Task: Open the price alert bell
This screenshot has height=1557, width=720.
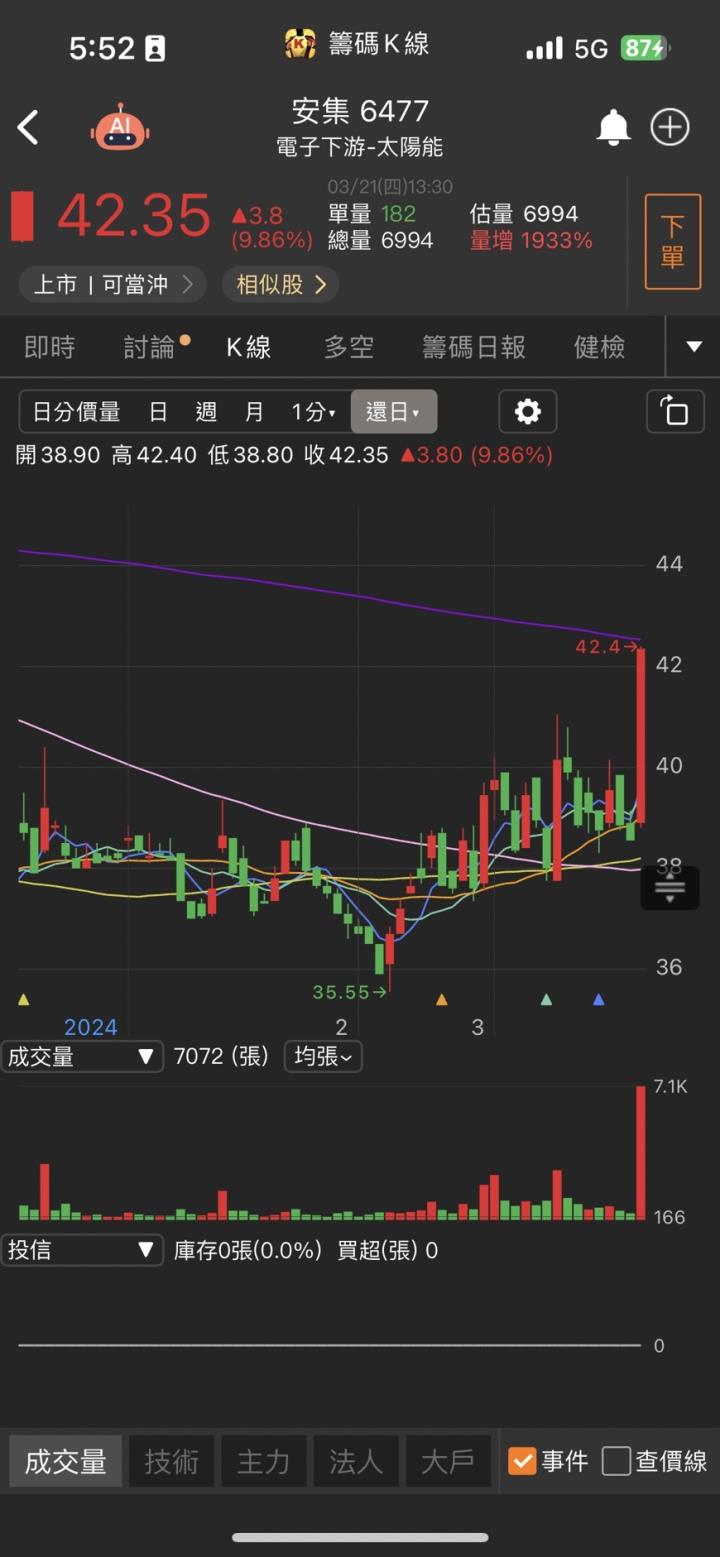Action: 613,128
